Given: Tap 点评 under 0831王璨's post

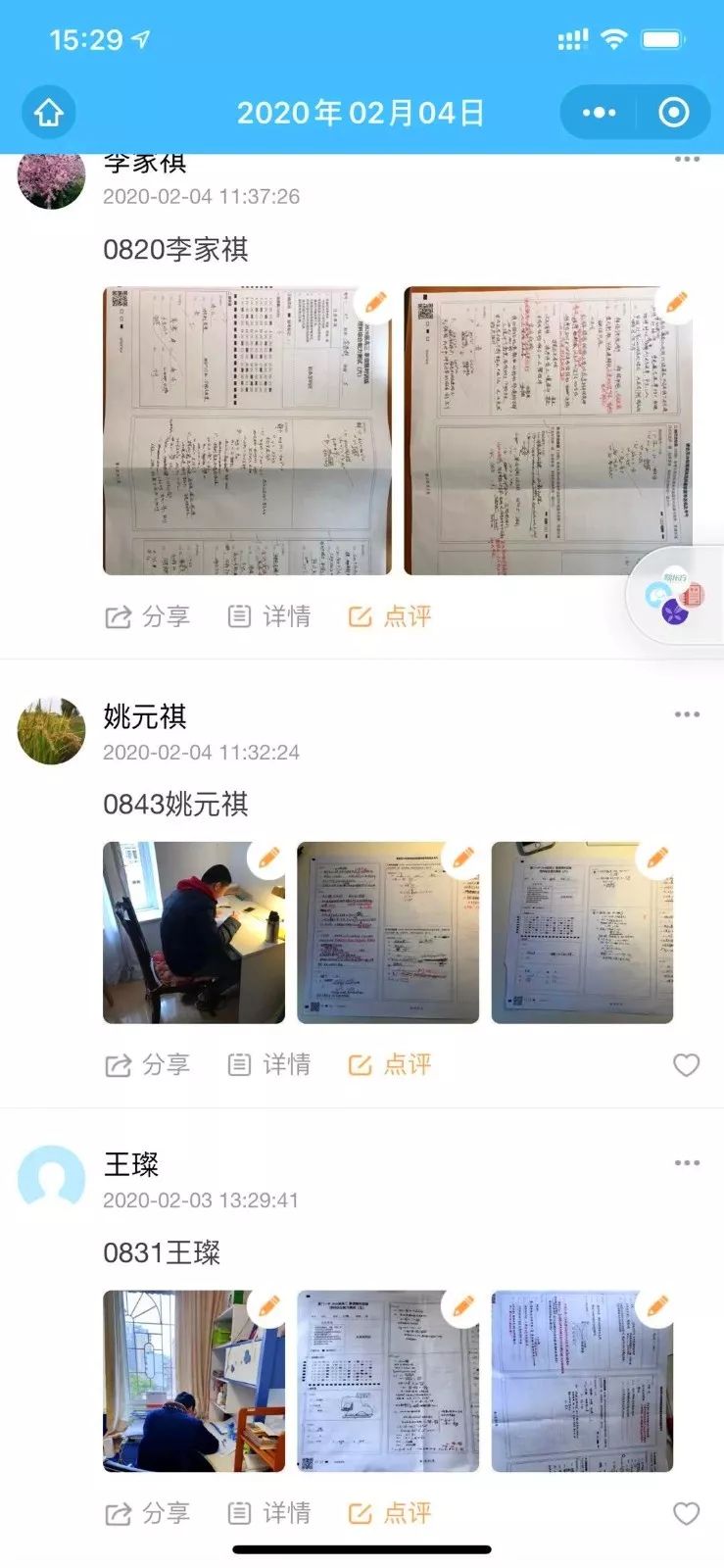Looking at the screenshot, I should [390, 1513].
